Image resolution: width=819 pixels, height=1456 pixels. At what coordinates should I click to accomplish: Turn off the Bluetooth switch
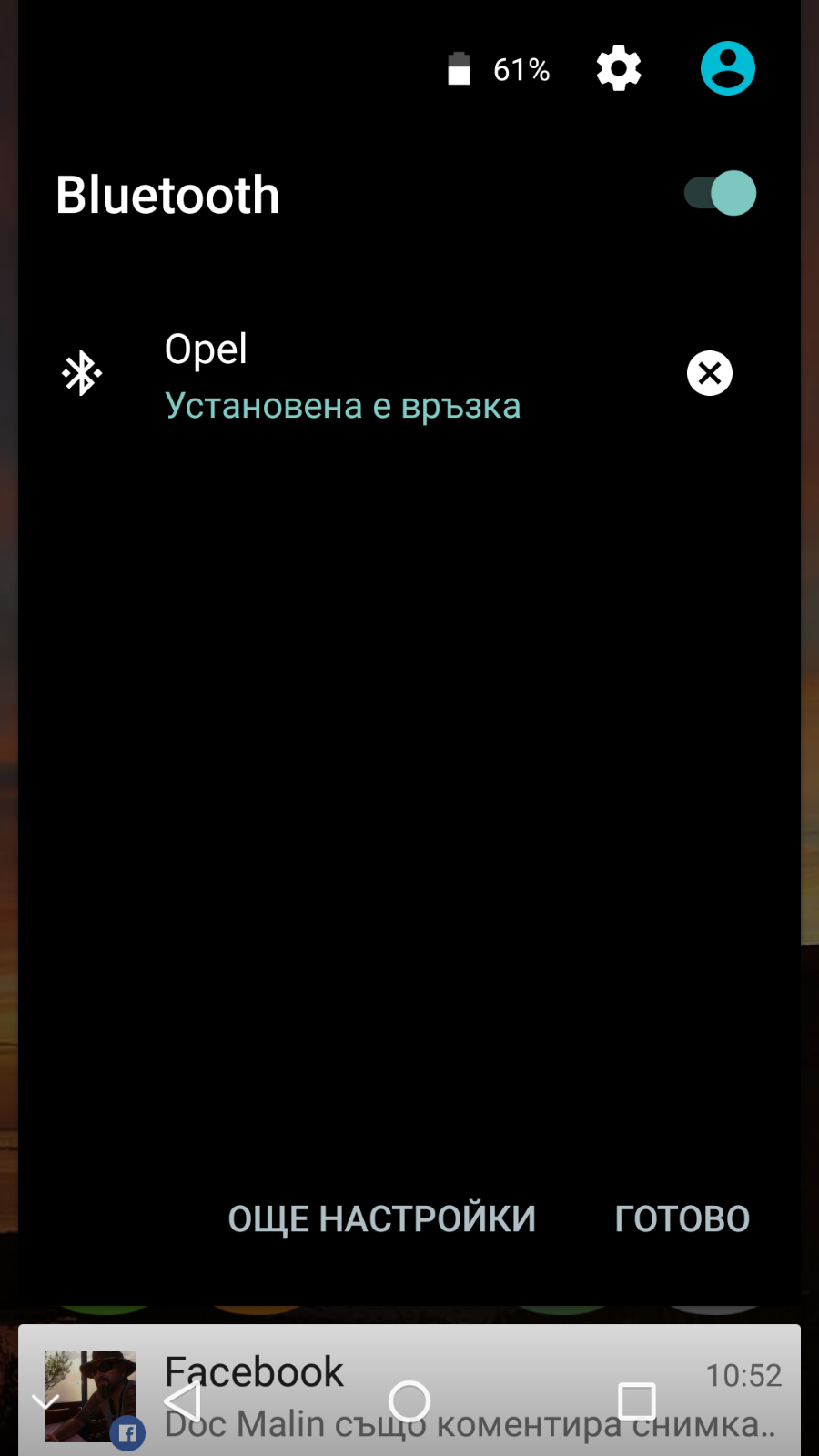(x=721, y=194)
